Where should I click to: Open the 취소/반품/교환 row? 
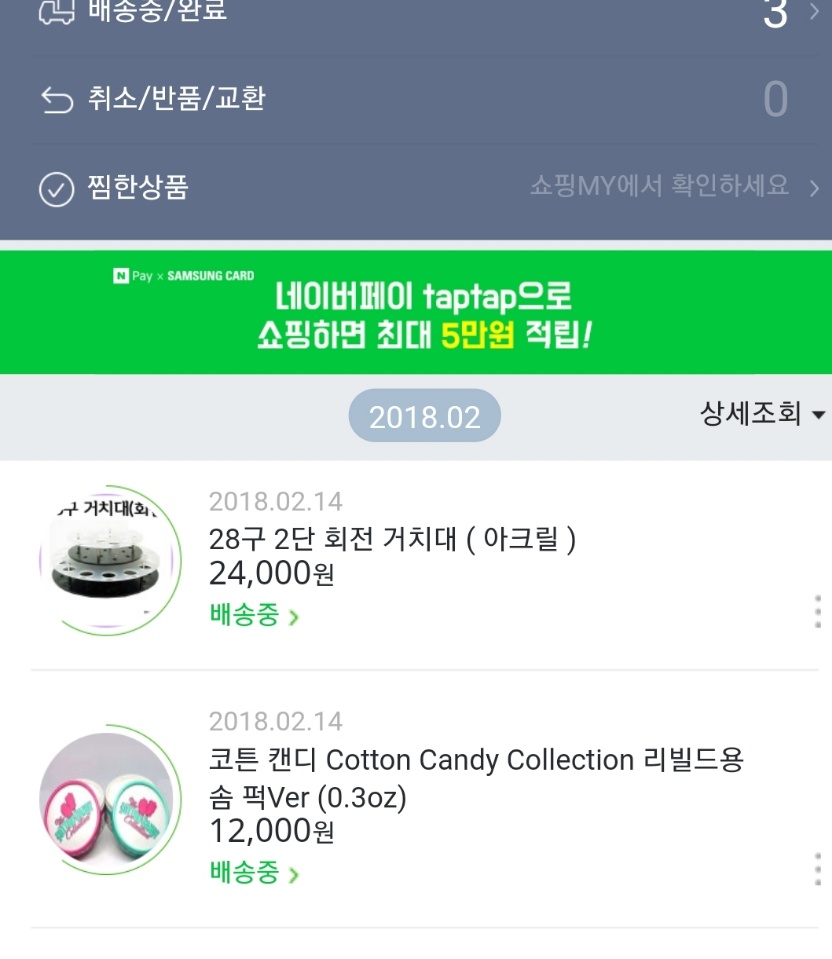click(415, 99)
